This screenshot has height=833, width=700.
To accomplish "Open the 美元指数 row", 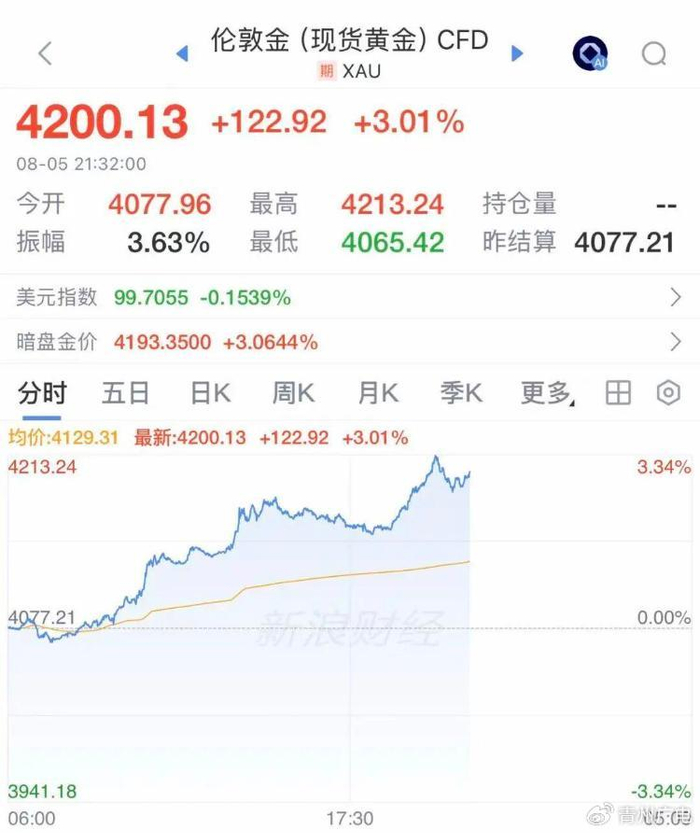I will pos(350,297).
